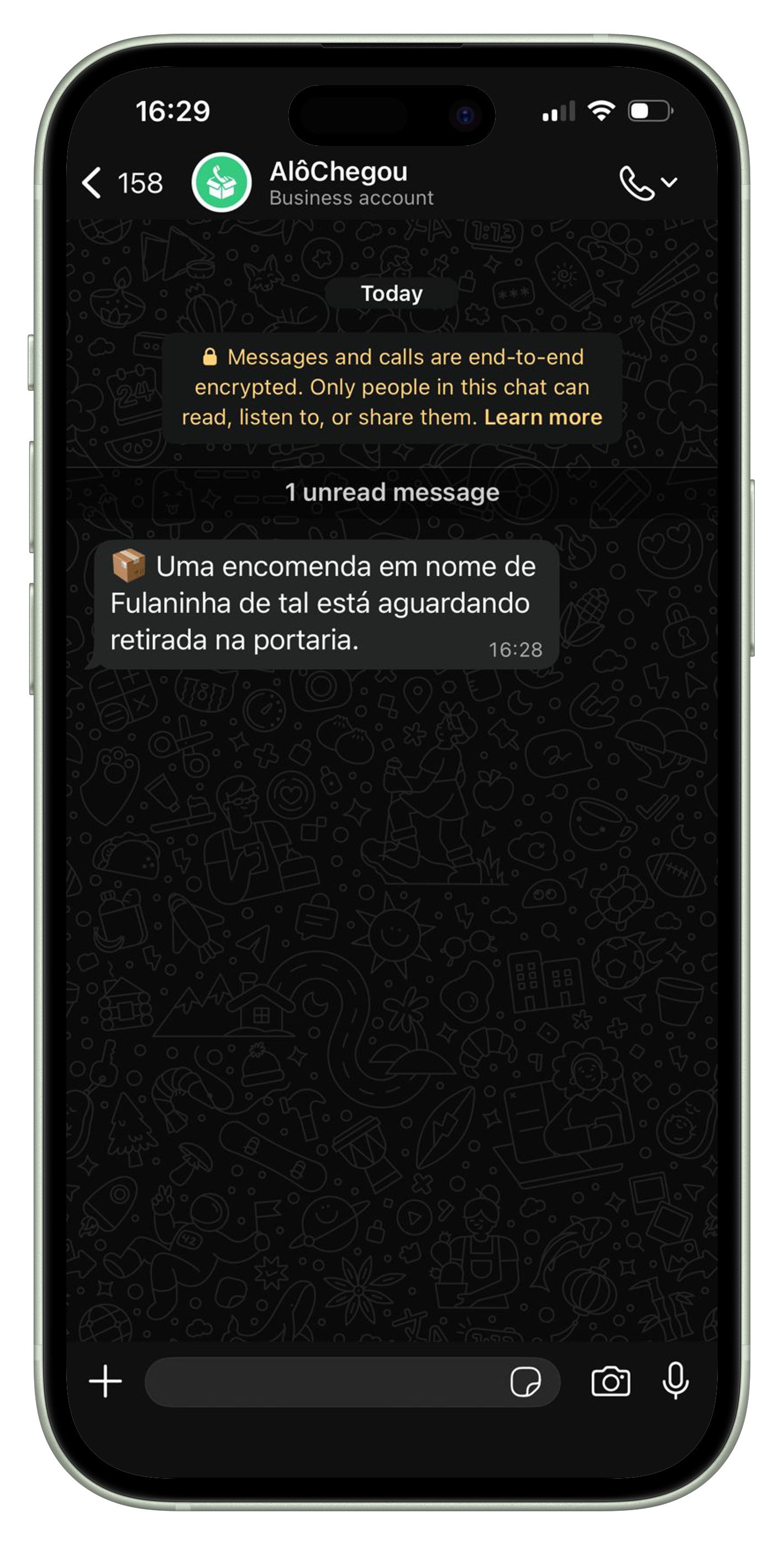Tap Learn more about encryption

point(543,417)
